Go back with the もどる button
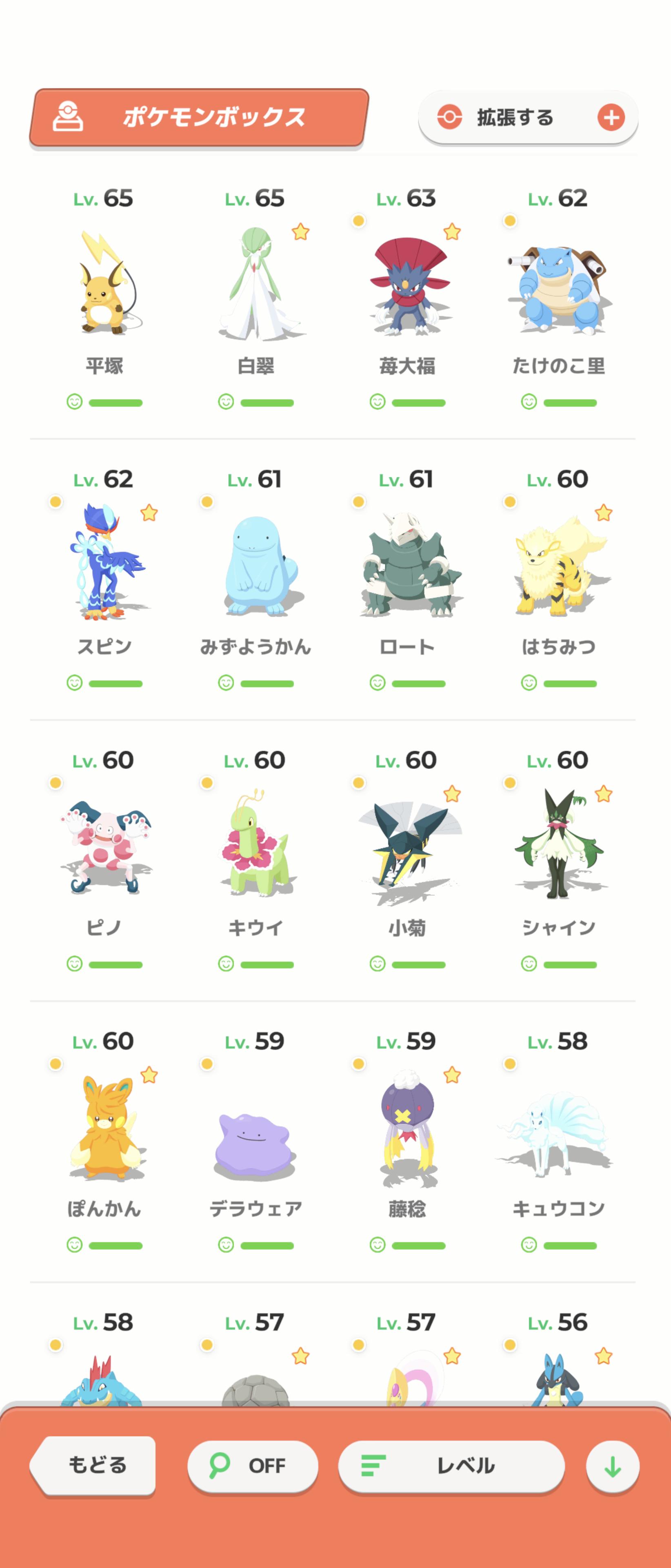Image resolution: width=671 pixels, height=1568 pixels. [95, 1465]
